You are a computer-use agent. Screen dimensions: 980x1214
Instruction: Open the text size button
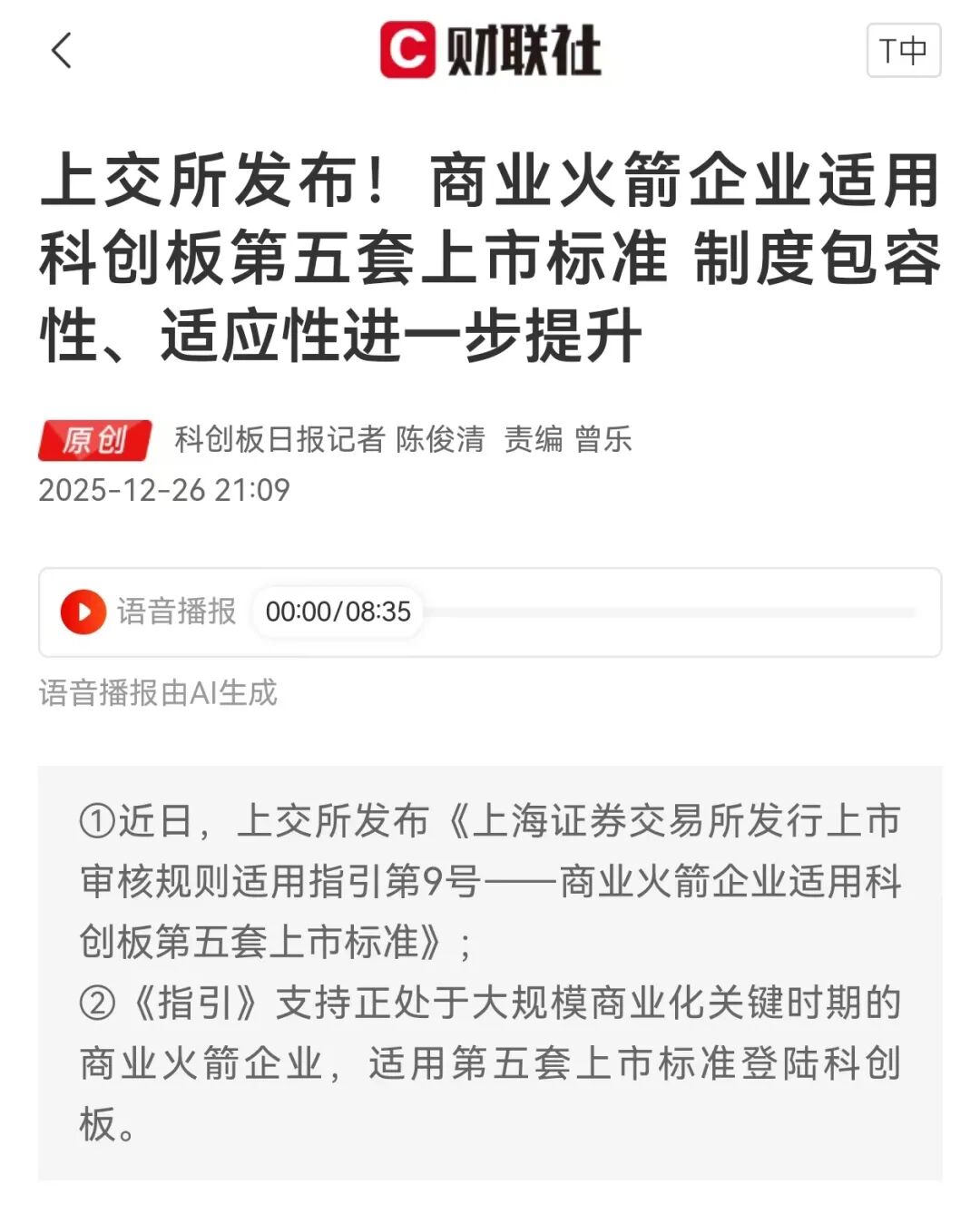coord(903,51)
